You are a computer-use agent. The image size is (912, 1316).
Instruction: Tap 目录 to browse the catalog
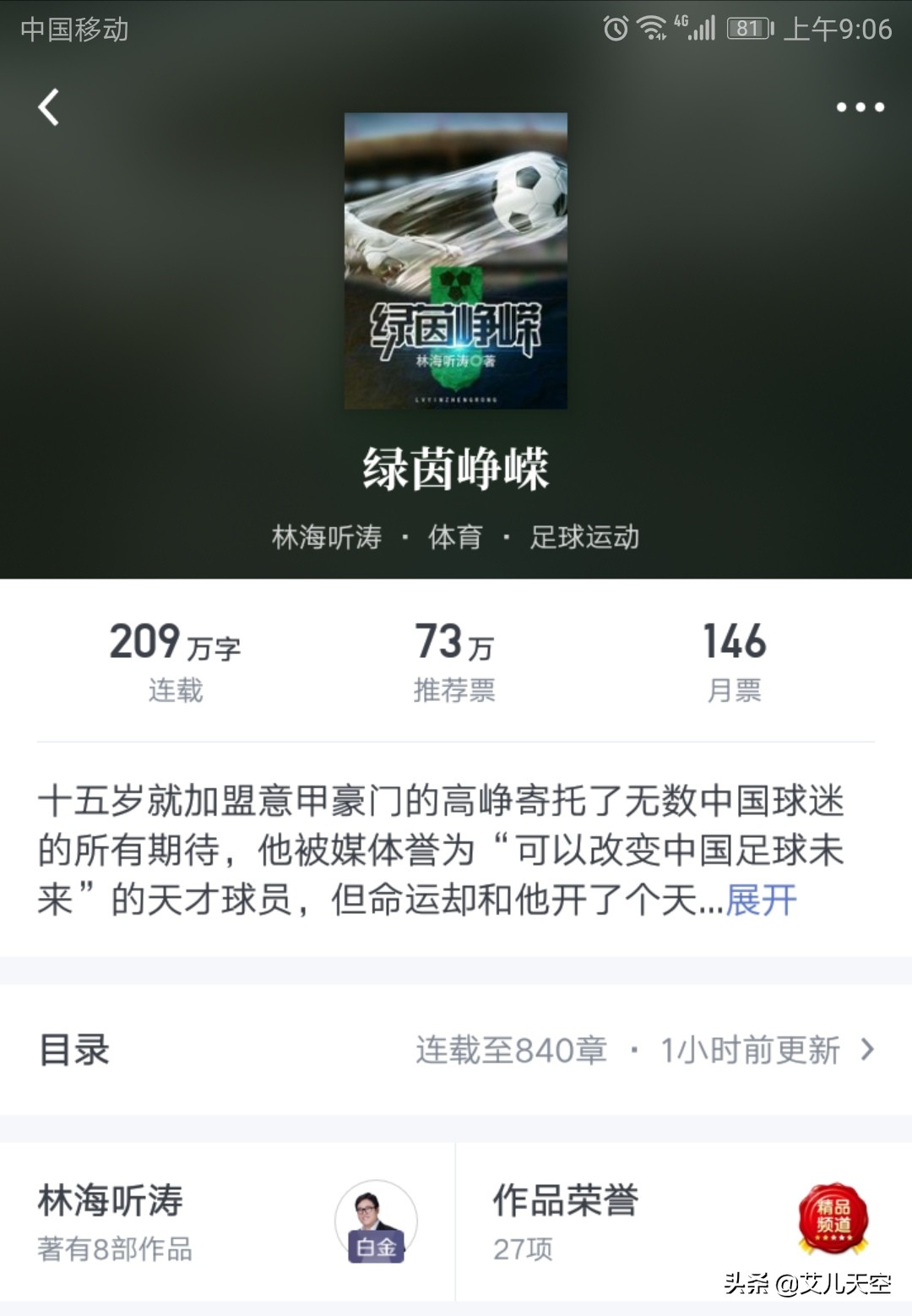(73, 1052)
